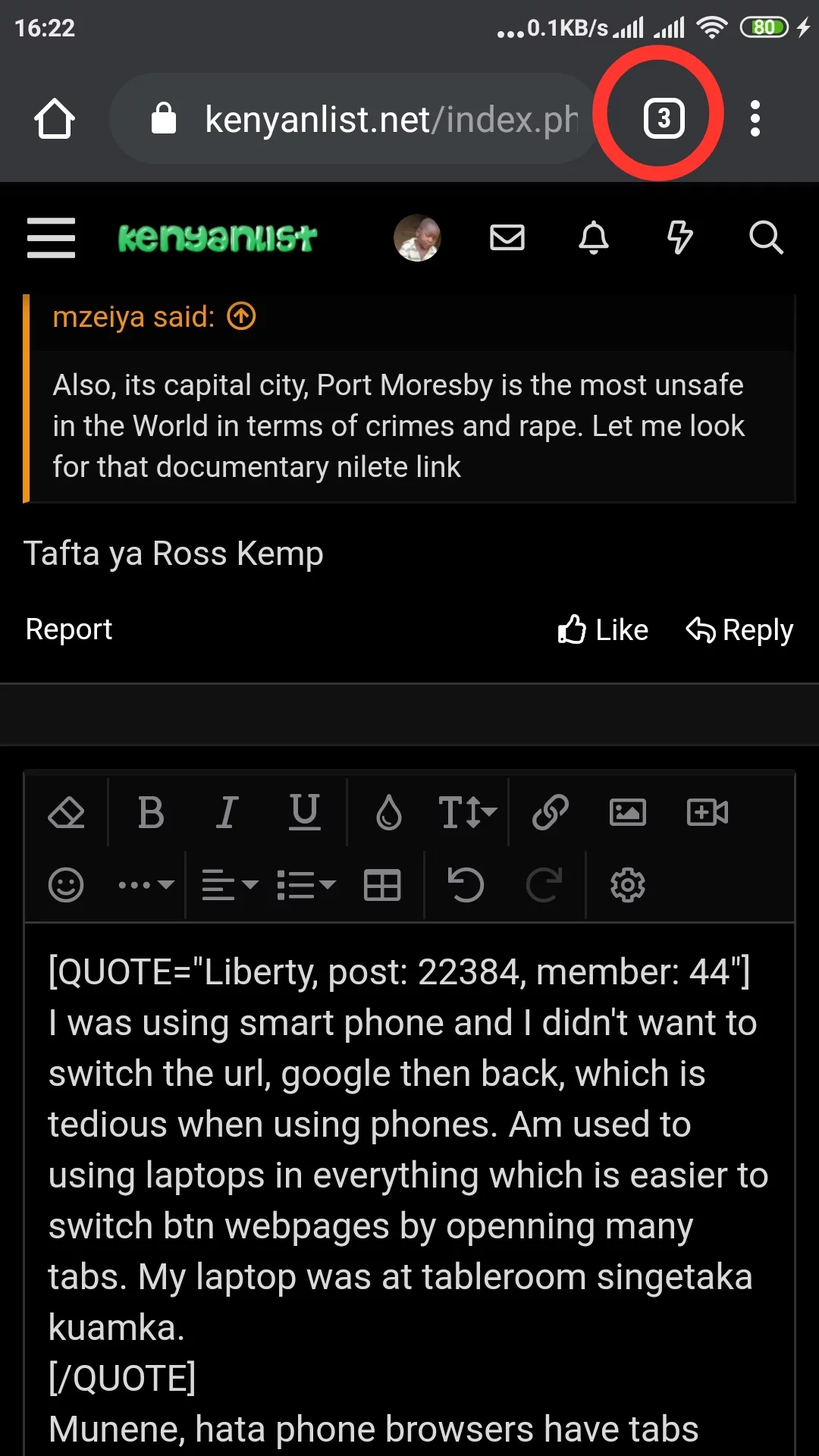Open the What's new lightning icon
This screenshot has height=1456, width=819.
[x=679, y=237]
